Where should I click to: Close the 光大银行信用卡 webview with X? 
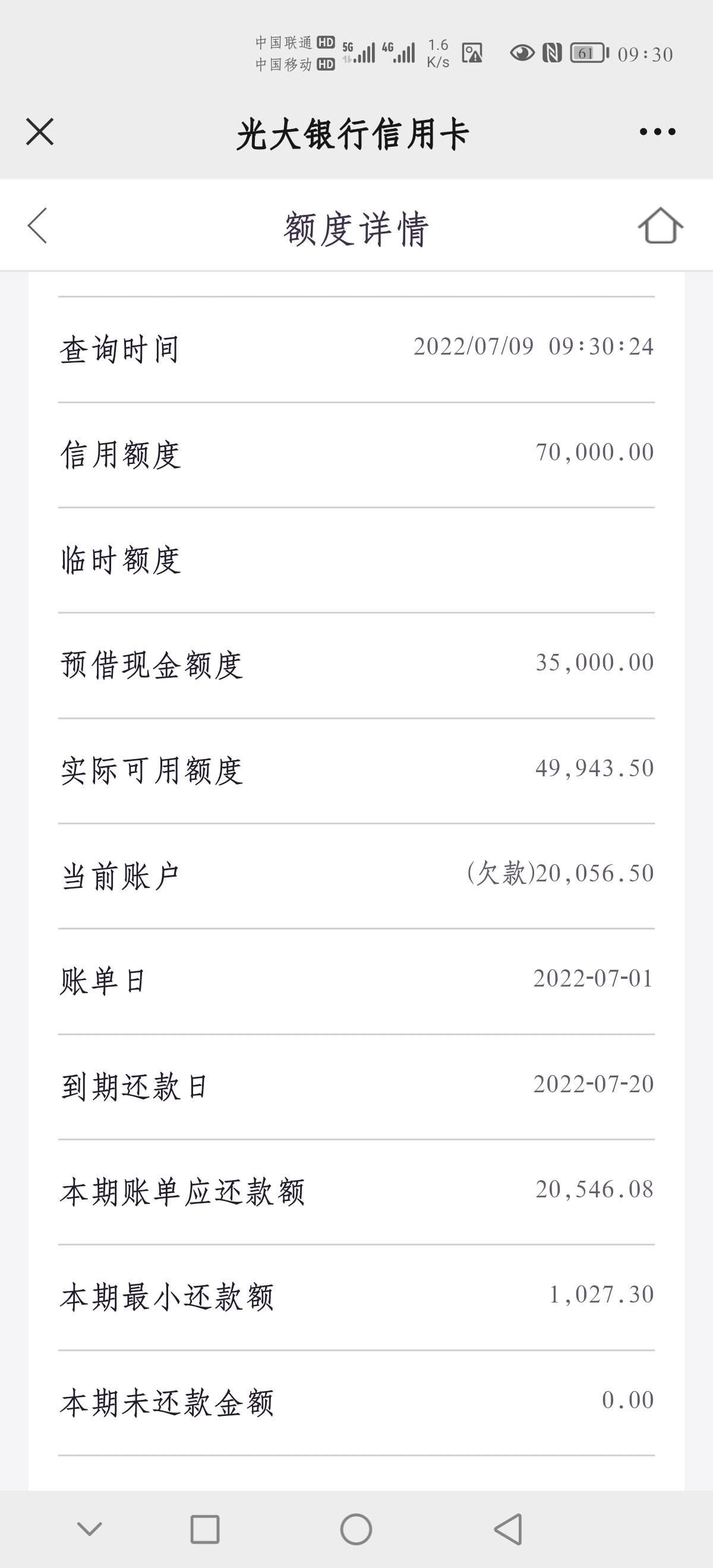40,132
